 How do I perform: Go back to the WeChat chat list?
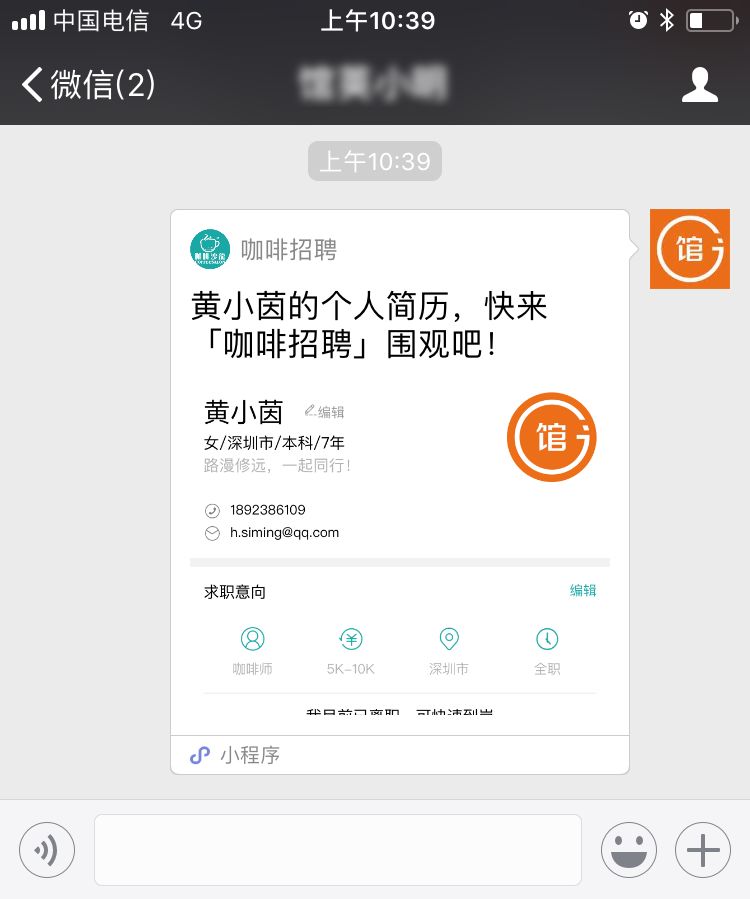coord(88,85)
